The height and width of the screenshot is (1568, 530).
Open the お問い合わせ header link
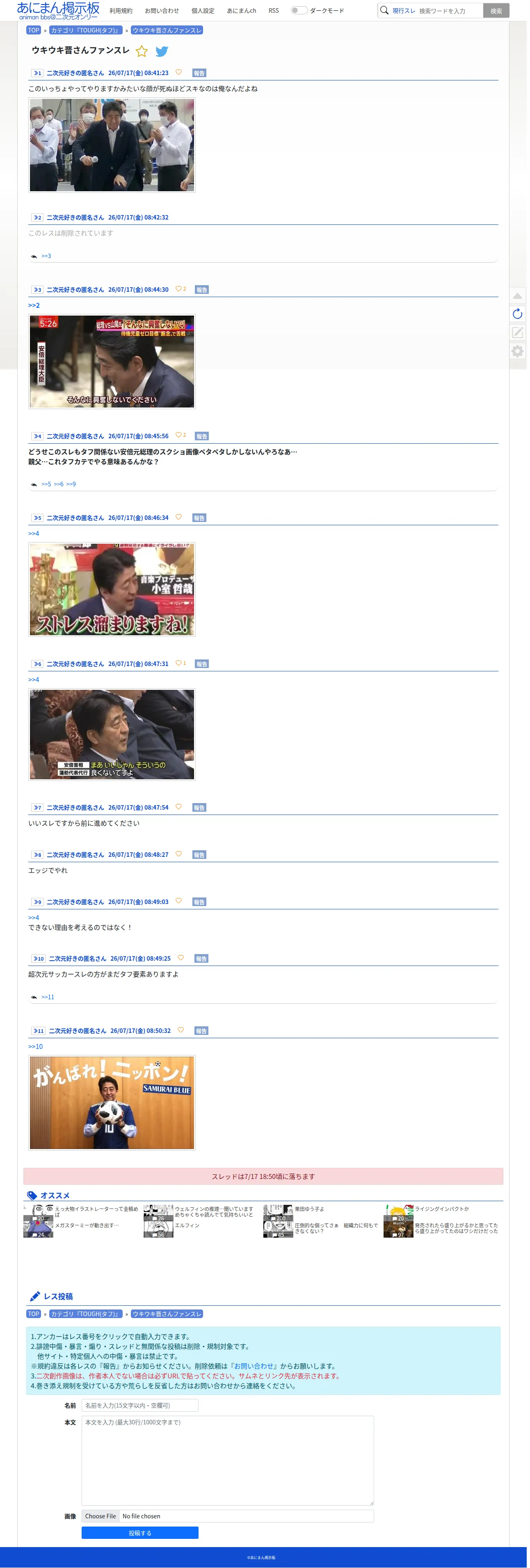tap(162, 11)
